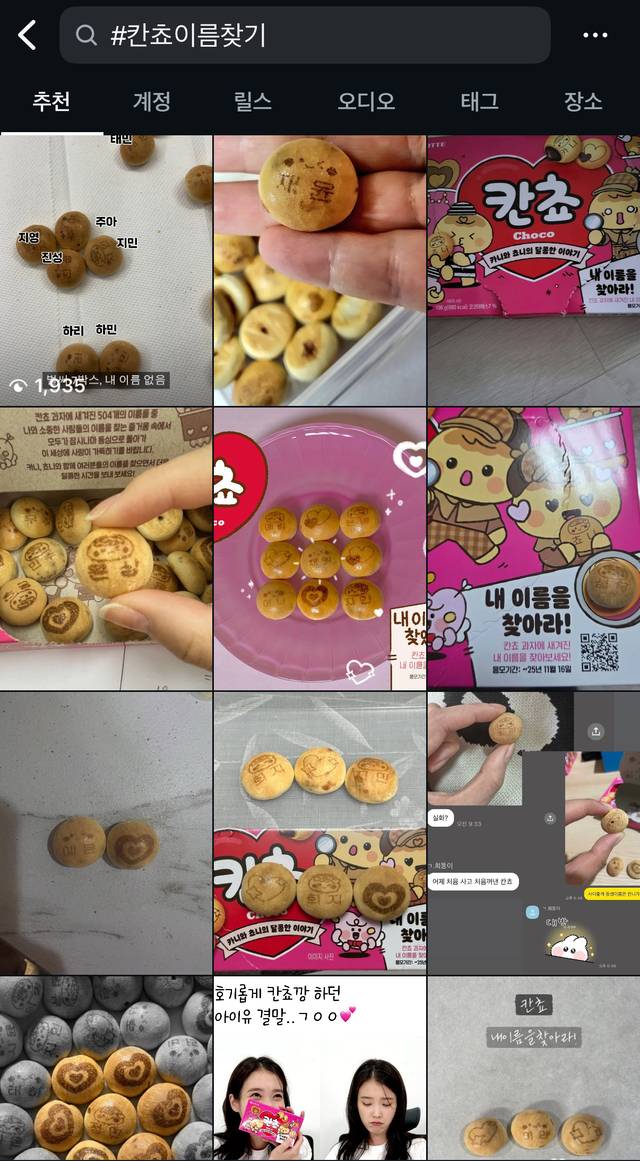Open the reel with 1,935 views

point(106,270)
